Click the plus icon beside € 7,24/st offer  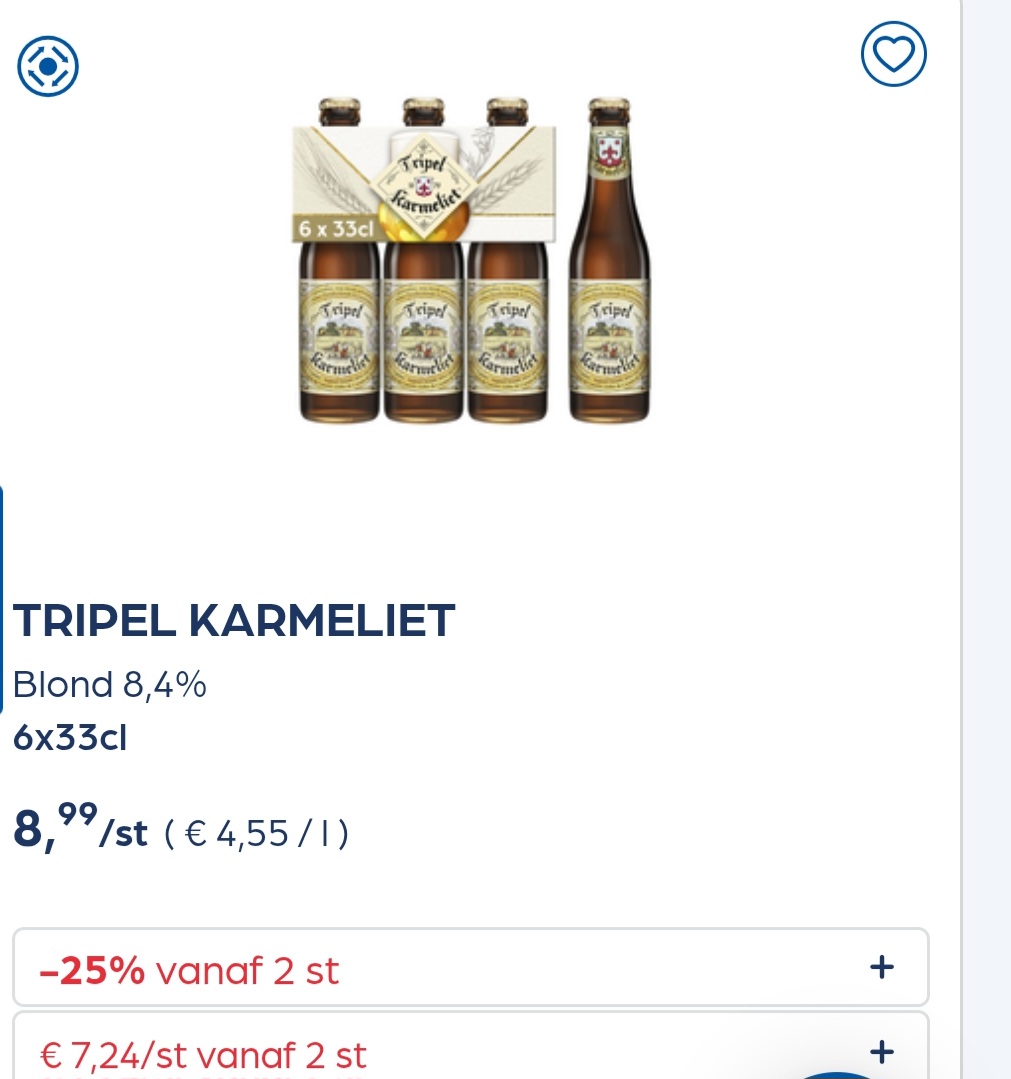pos(881,1051)
